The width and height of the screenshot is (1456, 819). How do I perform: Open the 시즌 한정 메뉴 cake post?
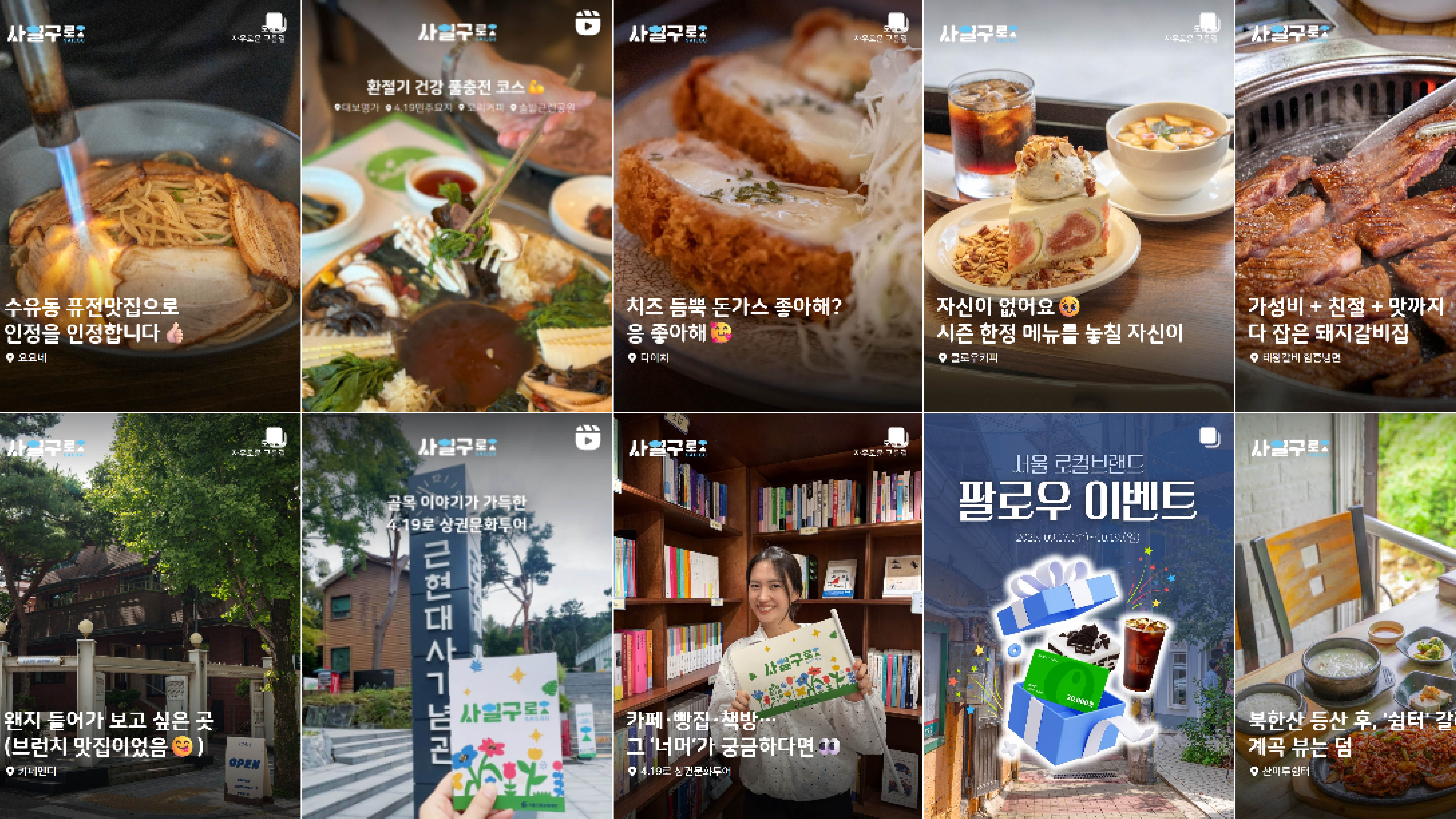click(1078, 206)
